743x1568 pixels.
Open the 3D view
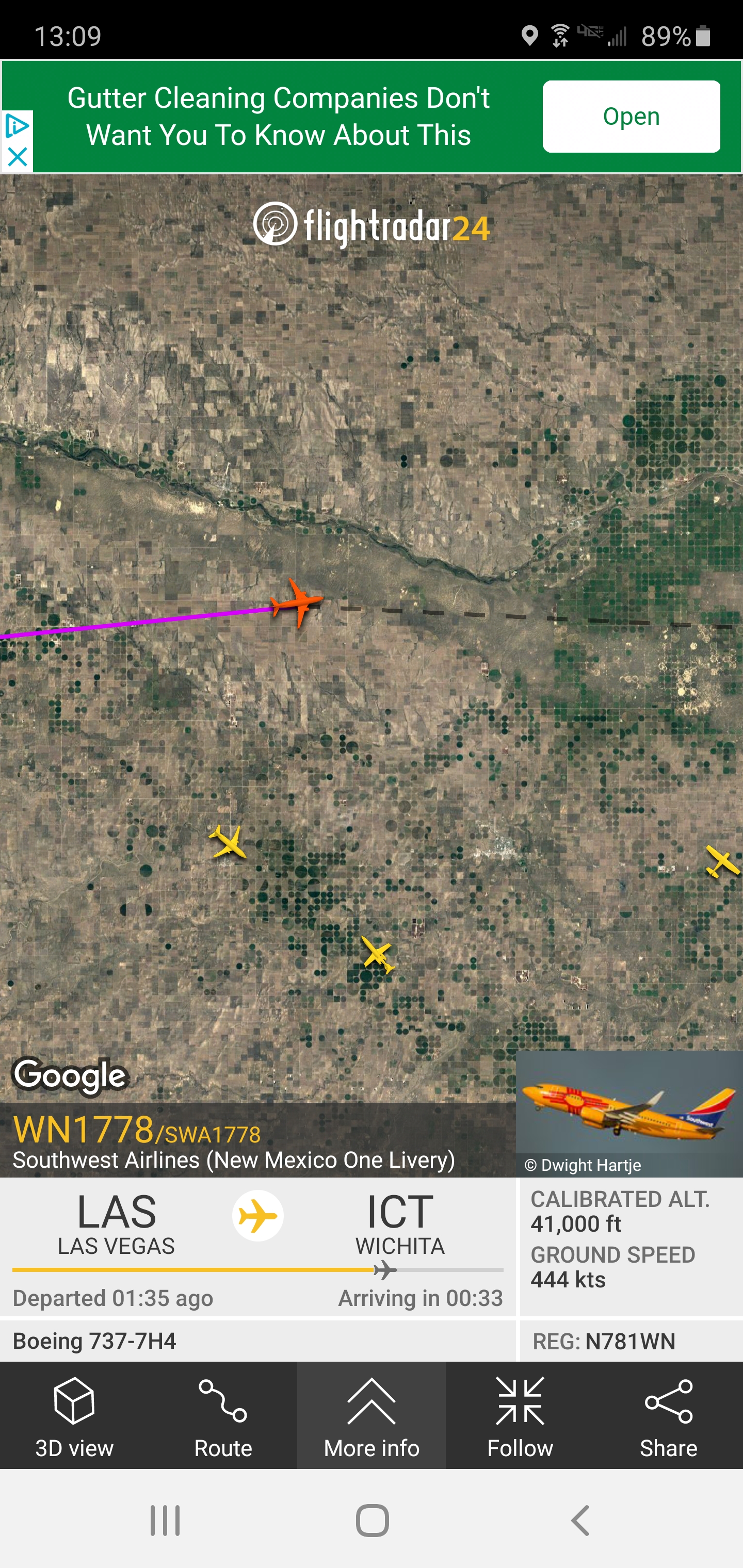[74, 1415]
